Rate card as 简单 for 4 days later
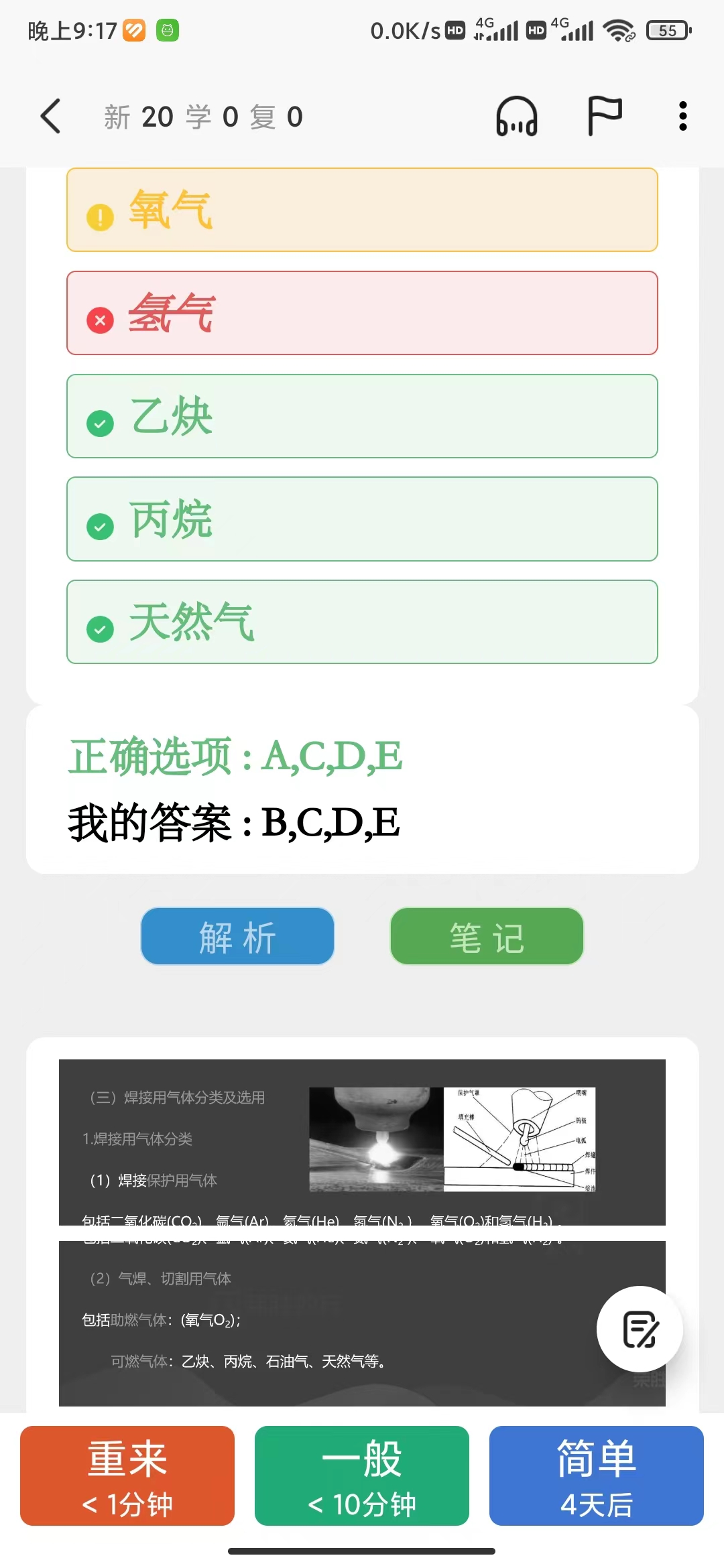724x1568 pixels. tap(597, 1476)
